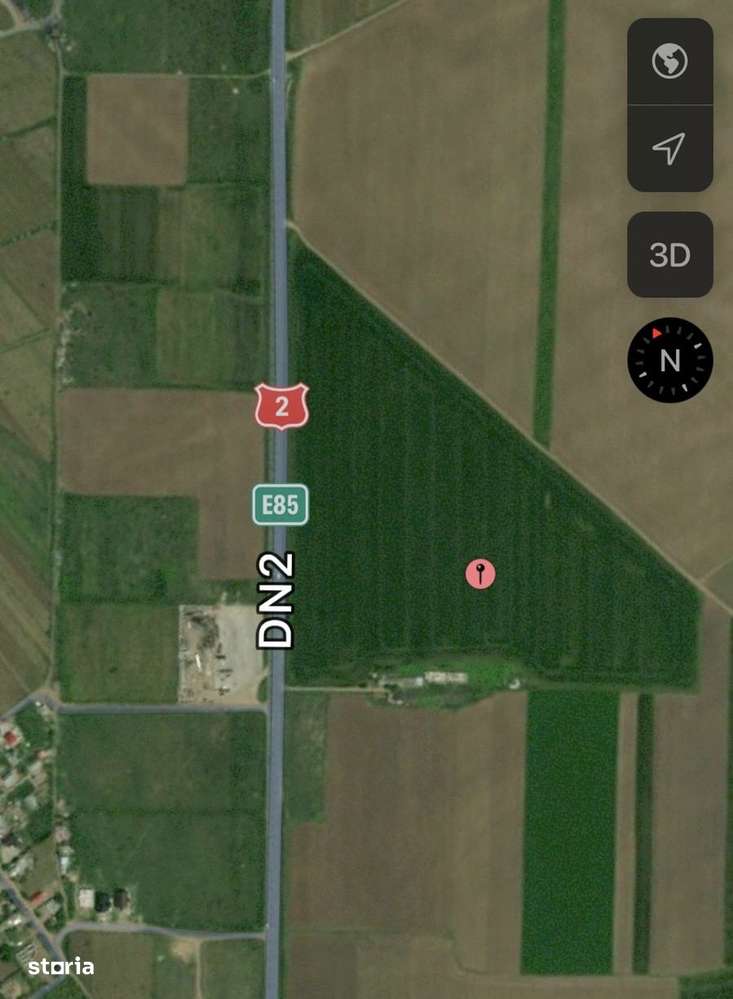Open the map mode globe button
Screen dimensions: 733x999
[669, 62]
